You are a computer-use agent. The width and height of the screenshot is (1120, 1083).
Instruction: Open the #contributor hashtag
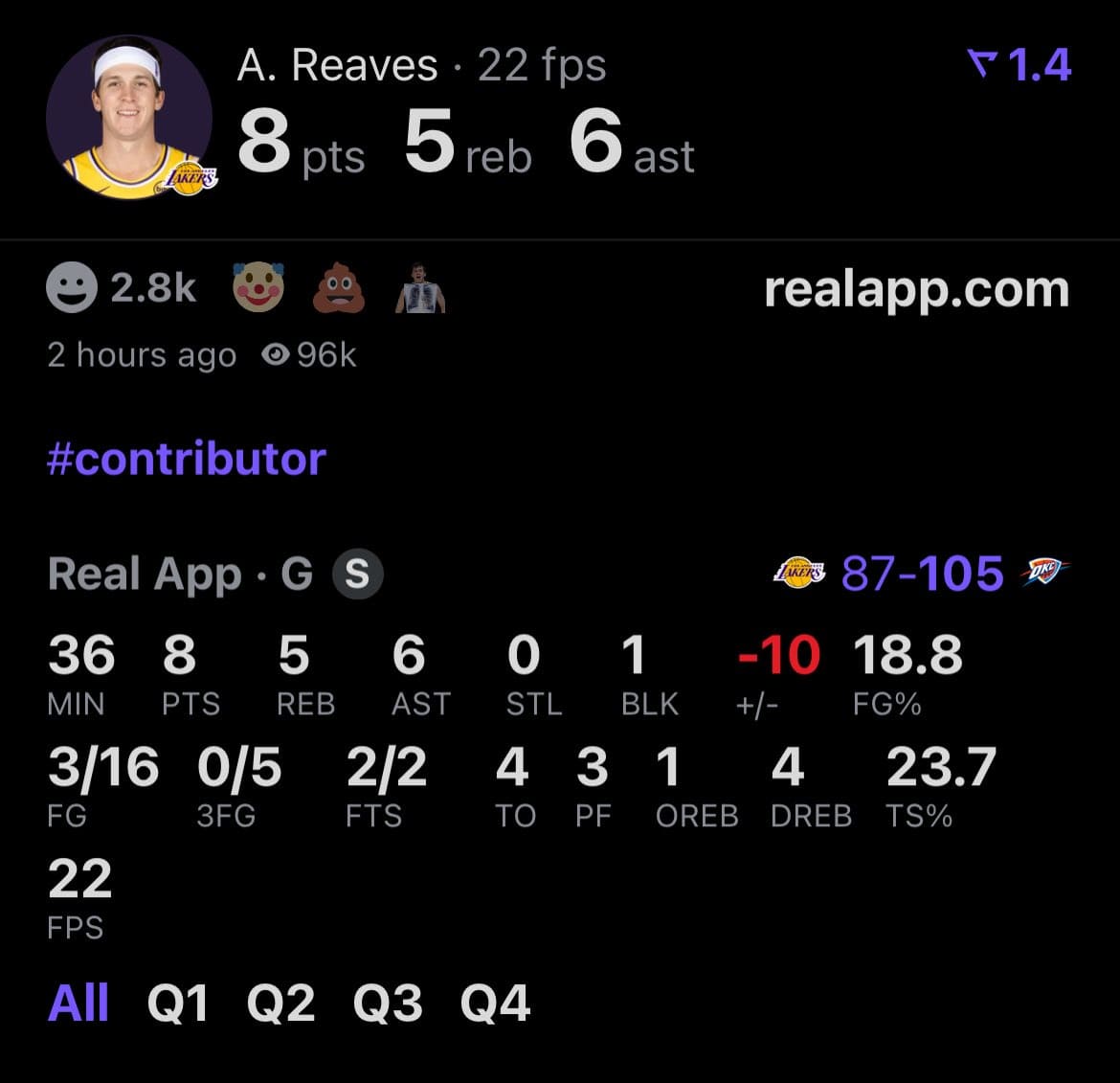pyautogui.click(x=187, y=459)
